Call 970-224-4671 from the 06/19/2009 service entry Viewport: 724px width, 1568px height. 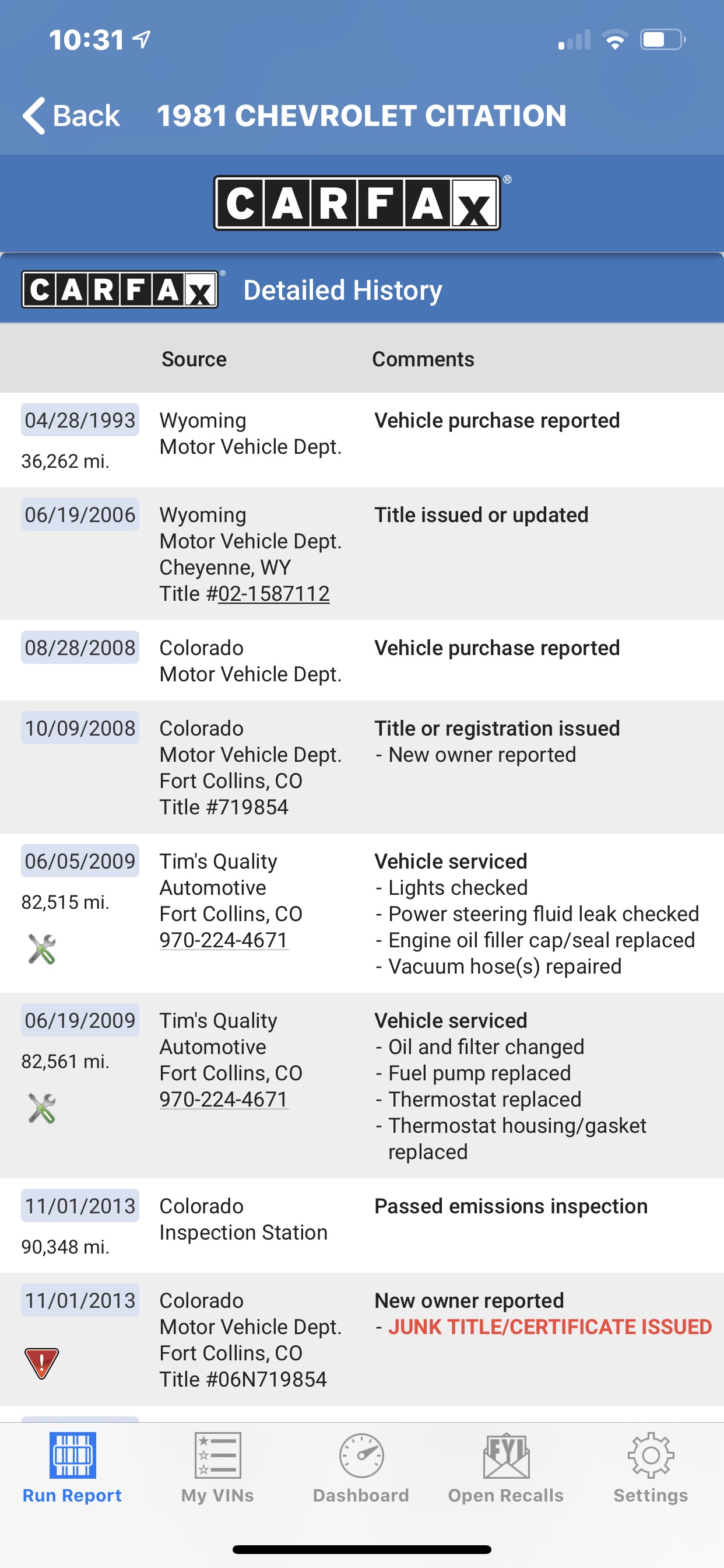(224, 1100)
